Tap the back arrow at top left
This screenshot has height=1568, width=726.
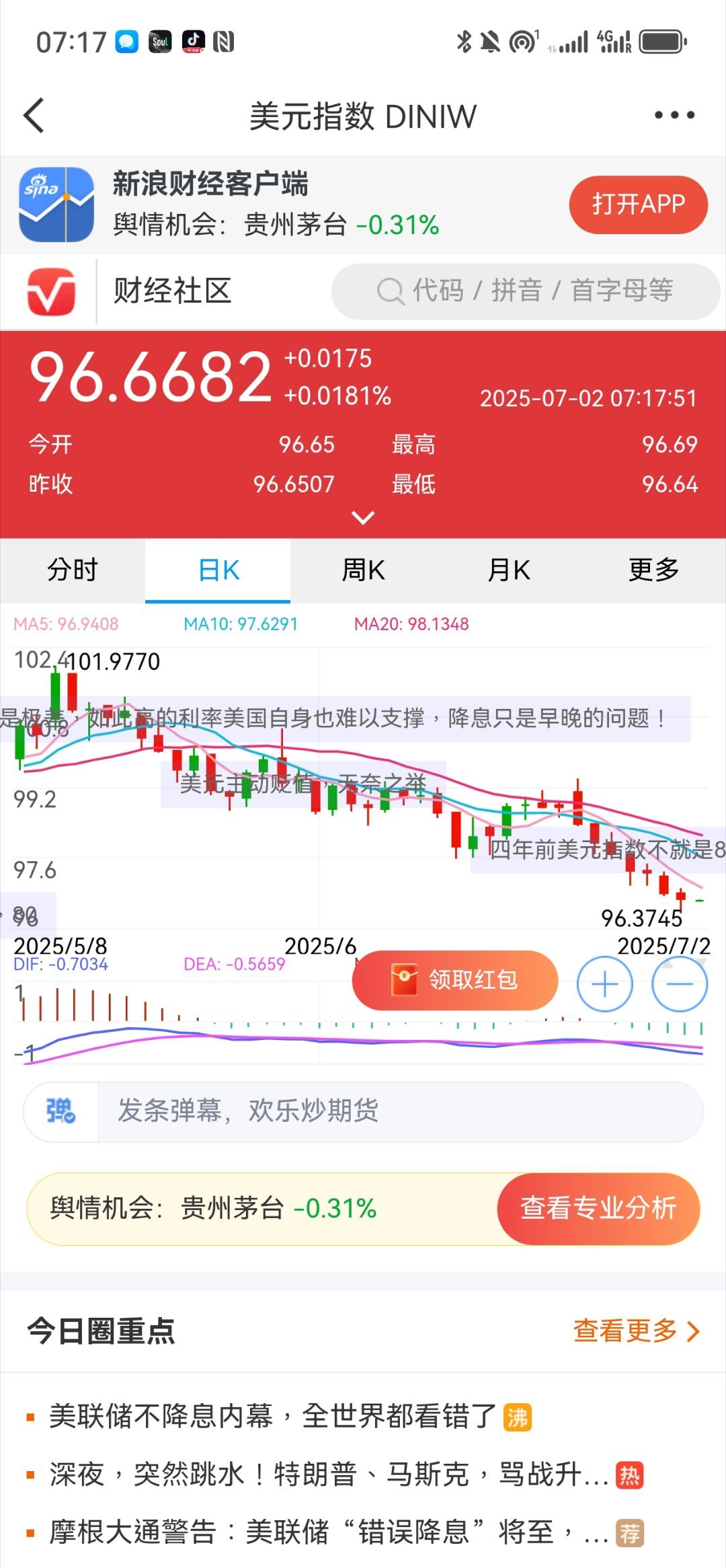point(34,114)
